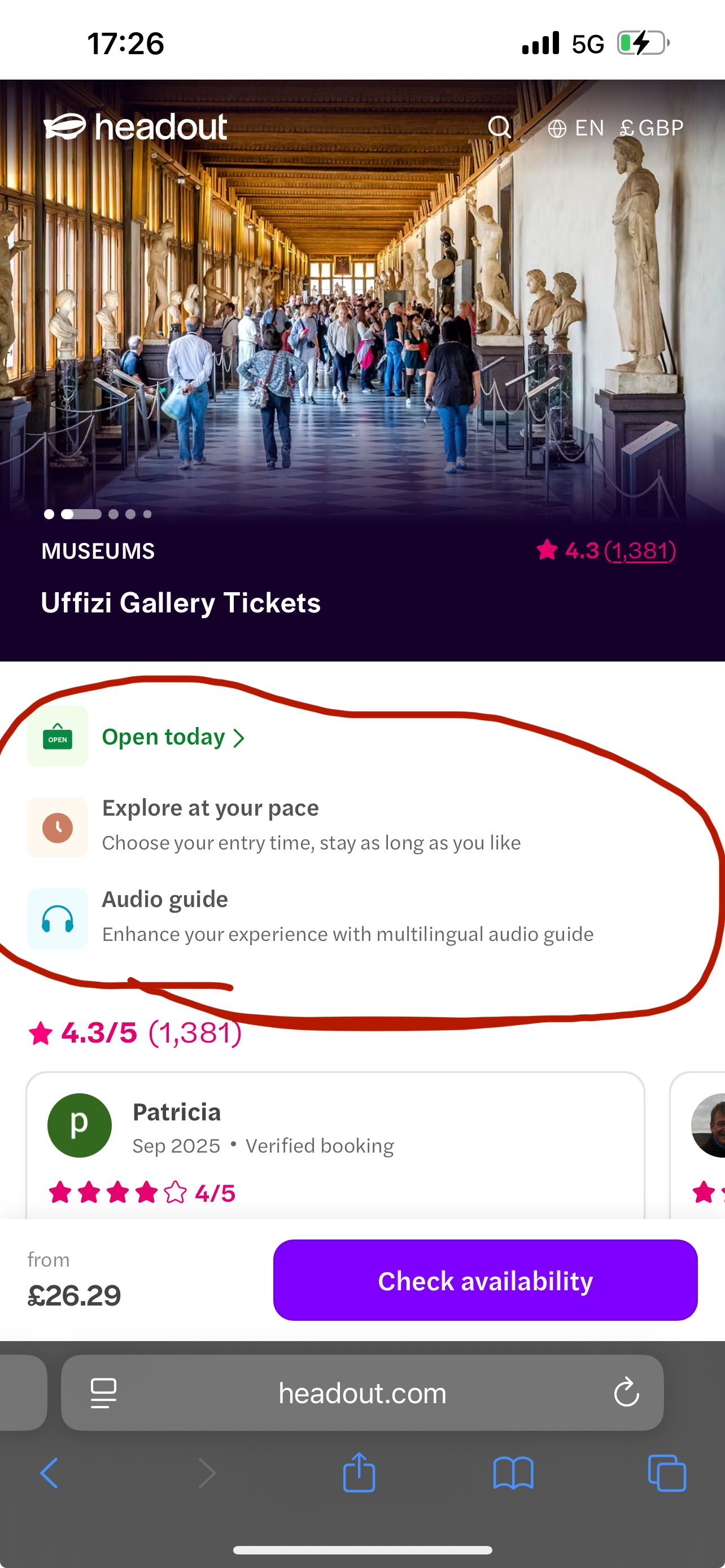Go to Headout home via logo
The height and width of the screenshot is (1568, 725).
[x=135, y=126]
